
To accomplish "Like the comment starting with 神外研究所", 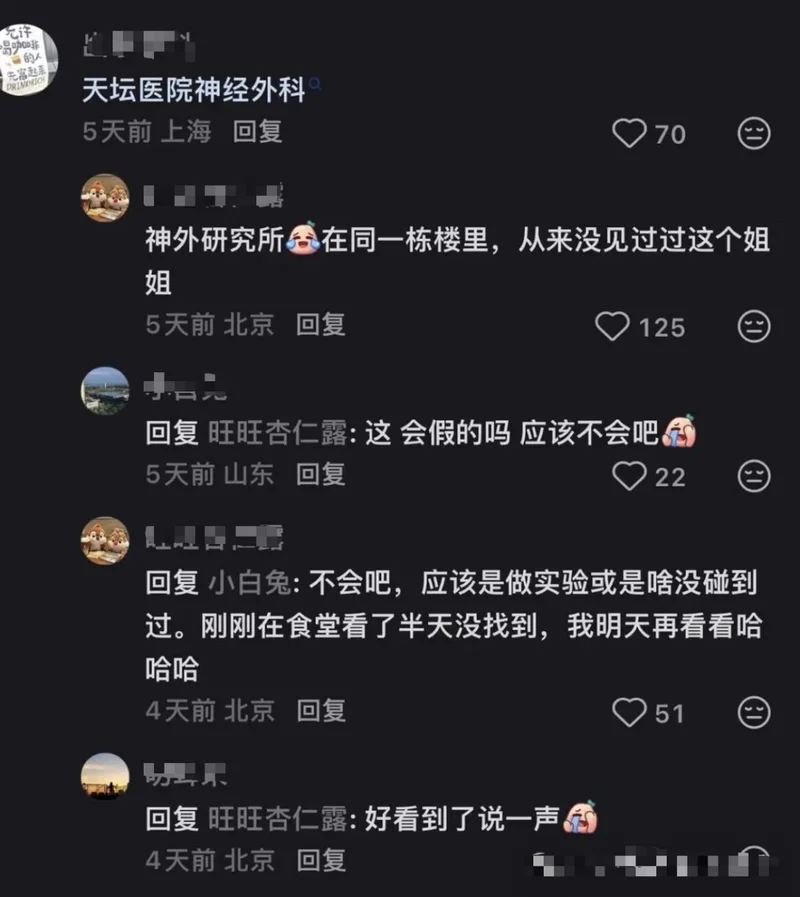I will [612, 326].
